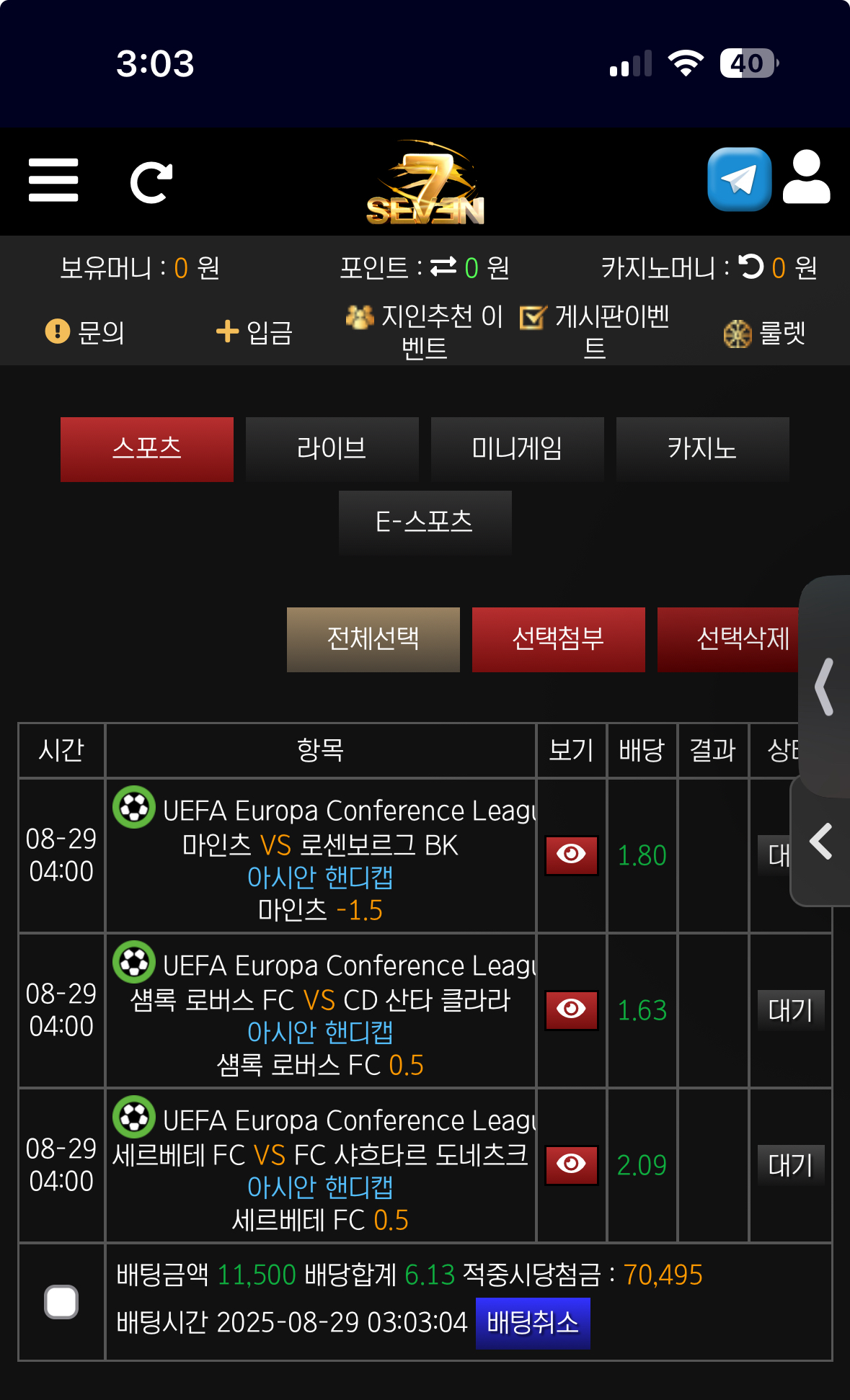Viewport: 850px width, 1400px height.
Task: Switch to the E-스포츠 tab
Action: coord(425,522)
